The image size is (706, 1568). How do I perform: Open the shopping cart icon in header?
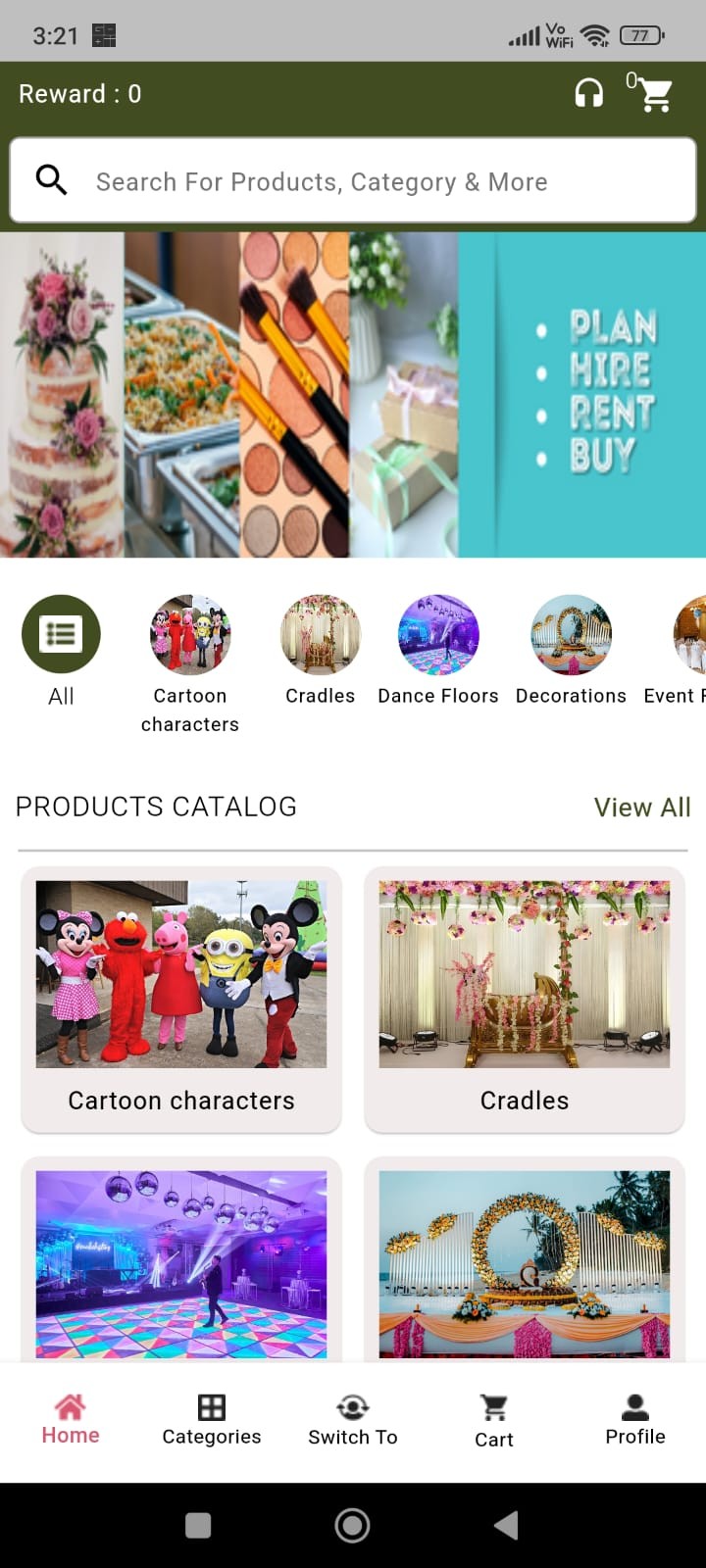coord(654,94)
